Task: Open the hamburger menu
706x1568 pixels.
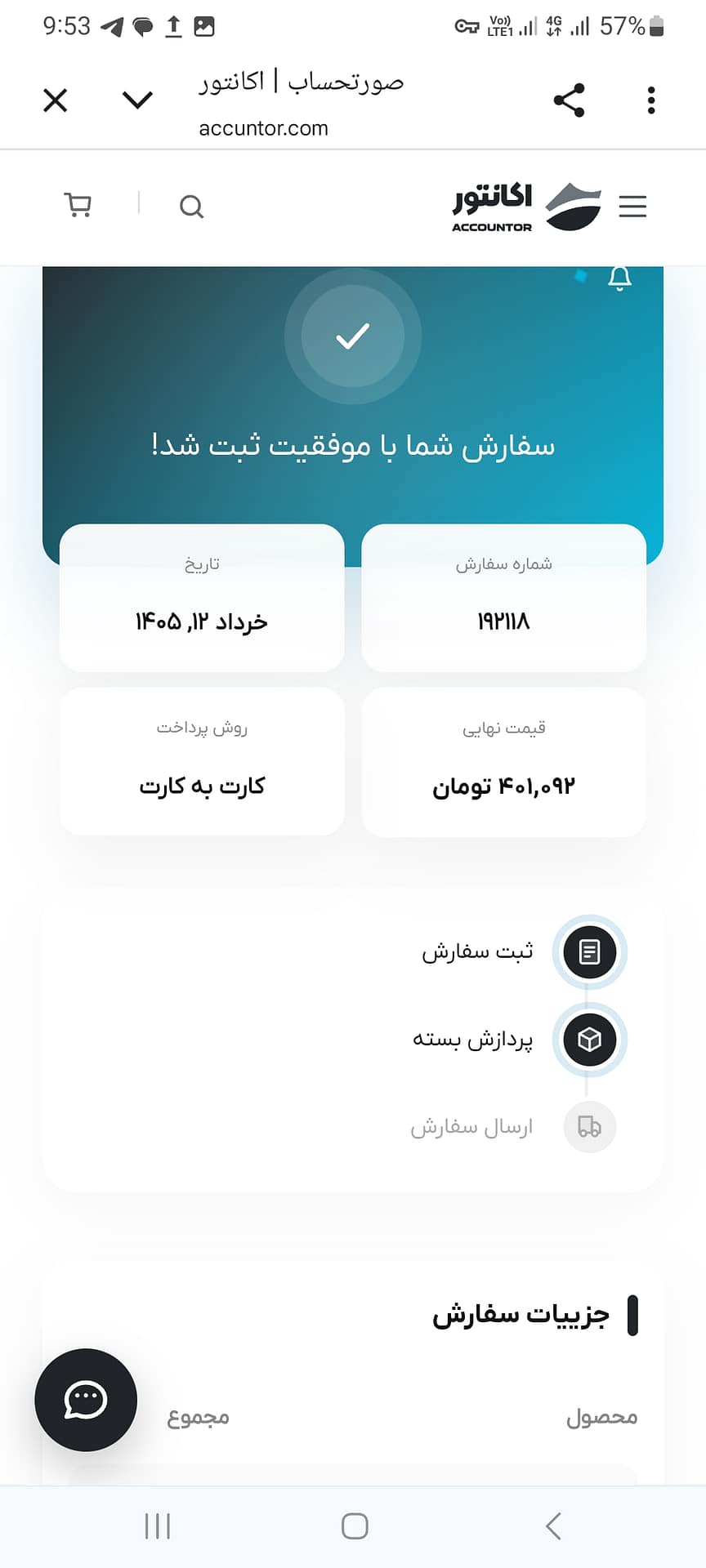Action: (632, 207)
